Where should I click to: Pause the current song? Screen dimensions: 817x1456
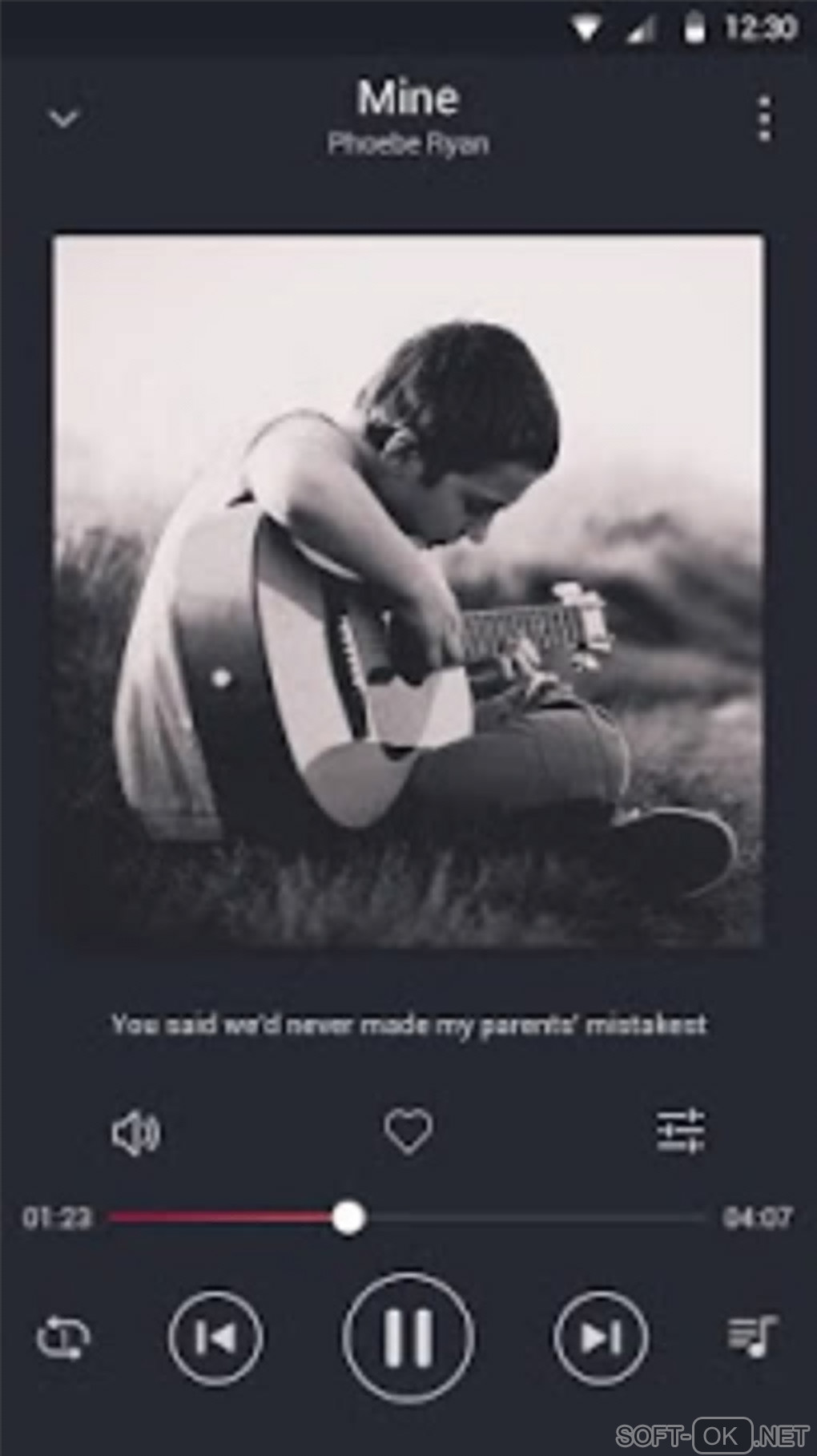(408, 1337)
